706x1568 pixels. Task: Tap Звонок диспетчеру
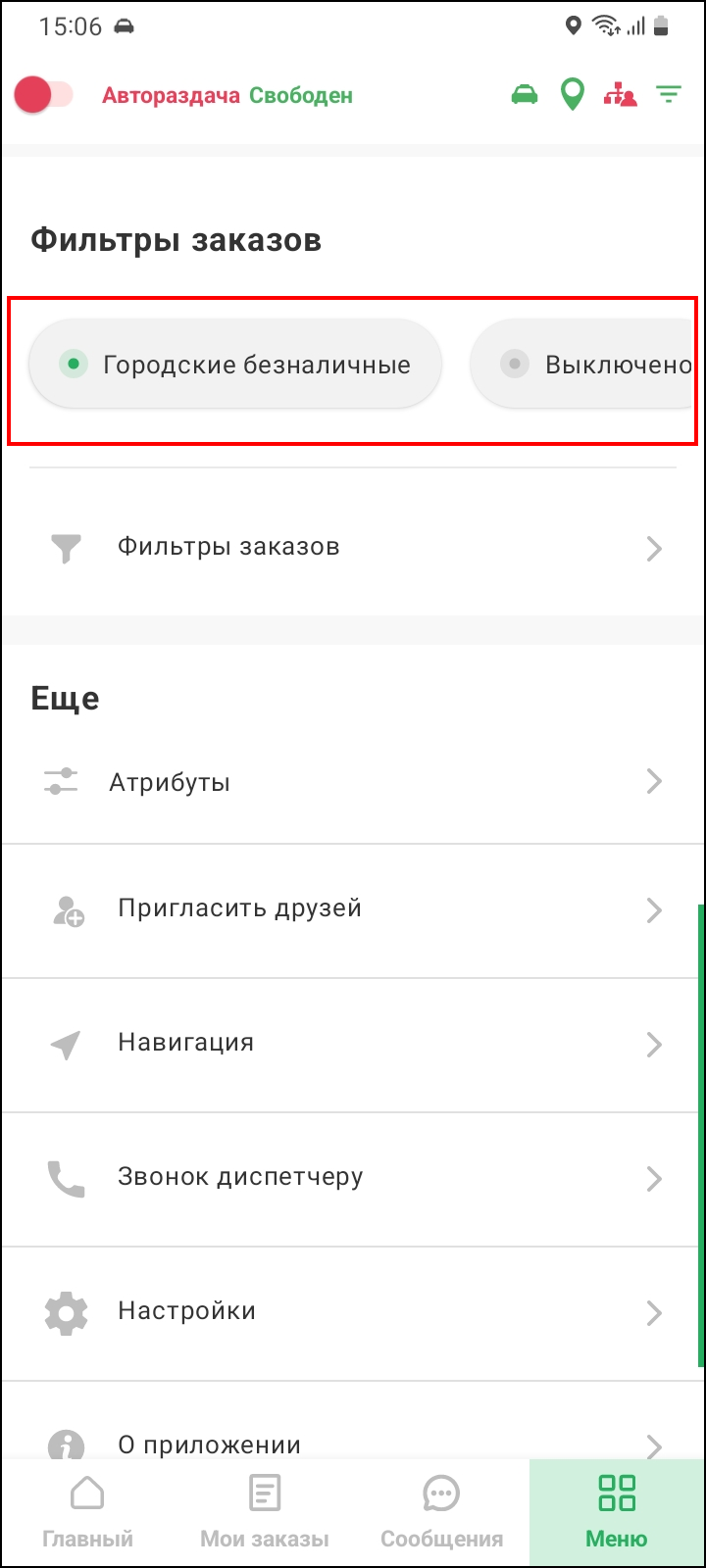353,1178
